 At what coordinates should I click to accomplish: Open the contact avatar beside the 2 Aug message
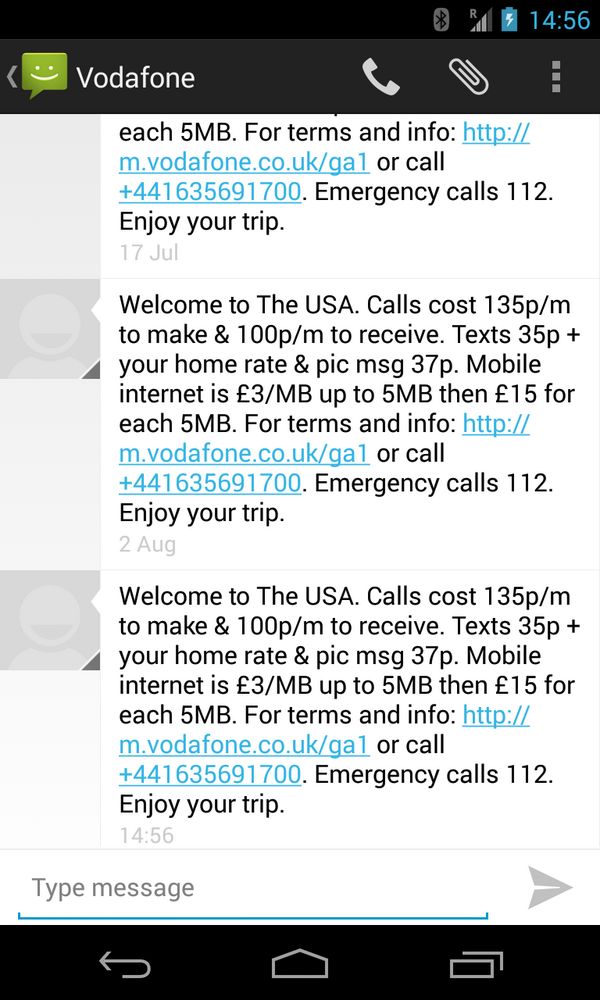click(x=50, y=329)
